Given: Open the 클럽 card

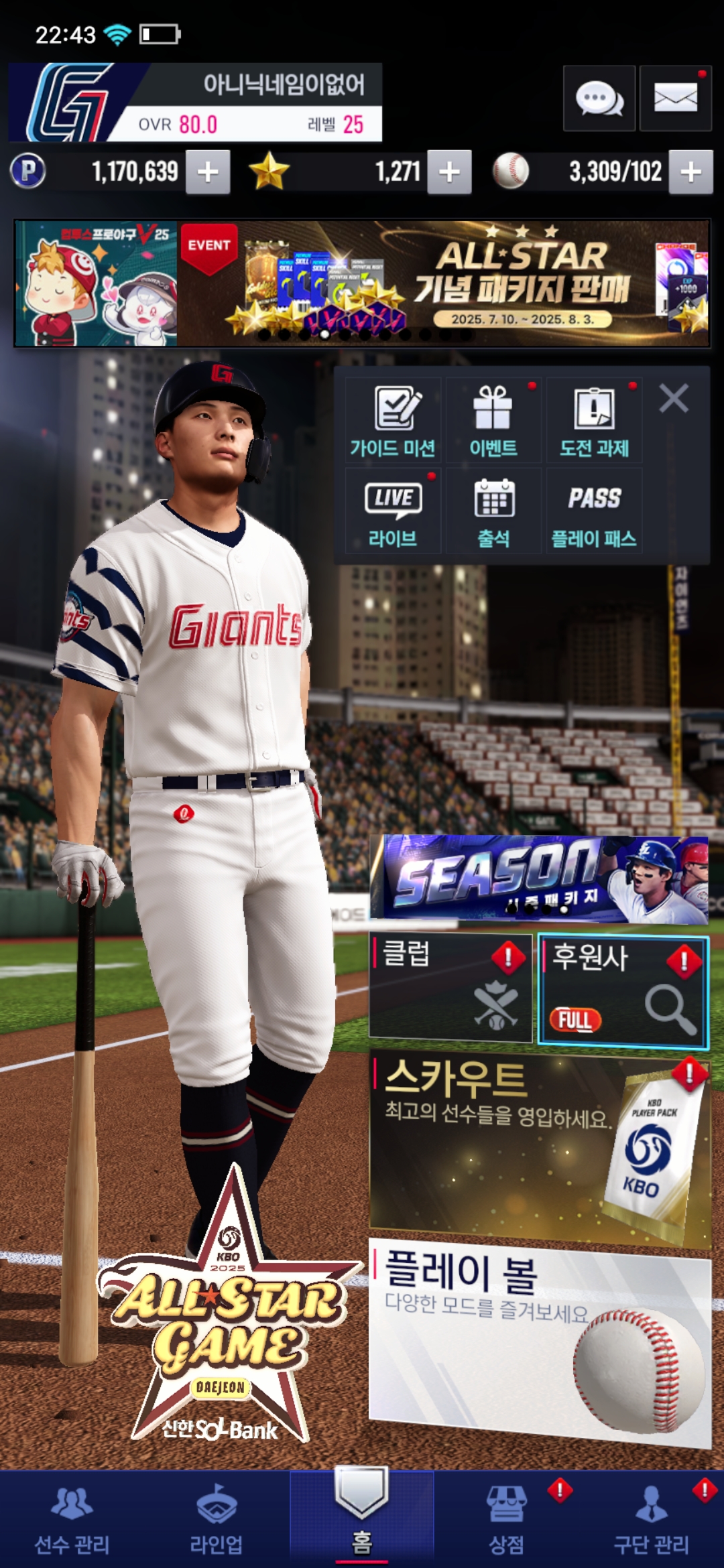Looking at the screenshot, I should pyautogui.click(x=450, y=987).
